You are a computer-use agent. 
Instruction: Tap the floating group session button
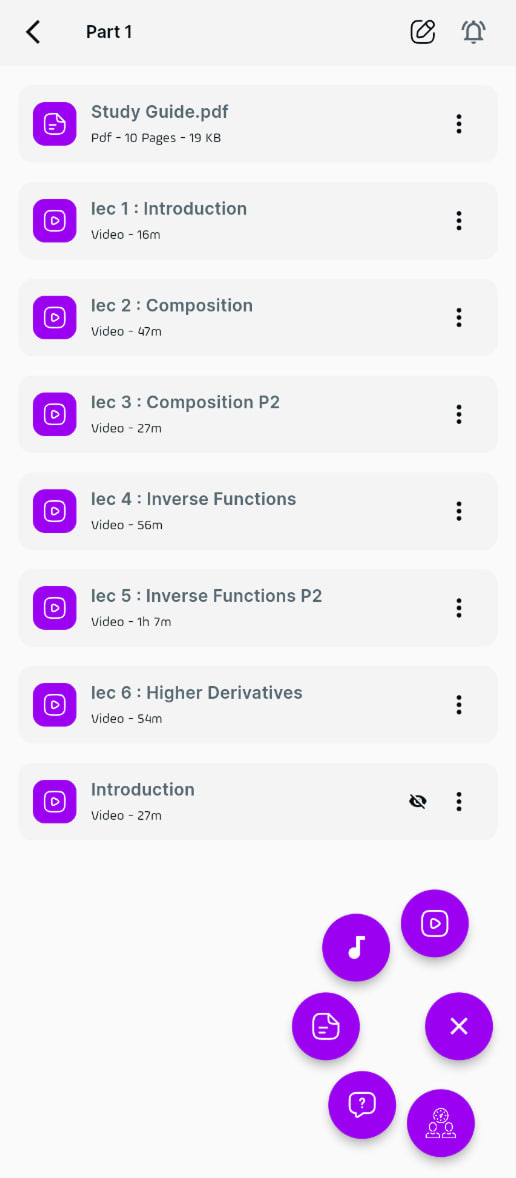click(x=441, y=1123)
